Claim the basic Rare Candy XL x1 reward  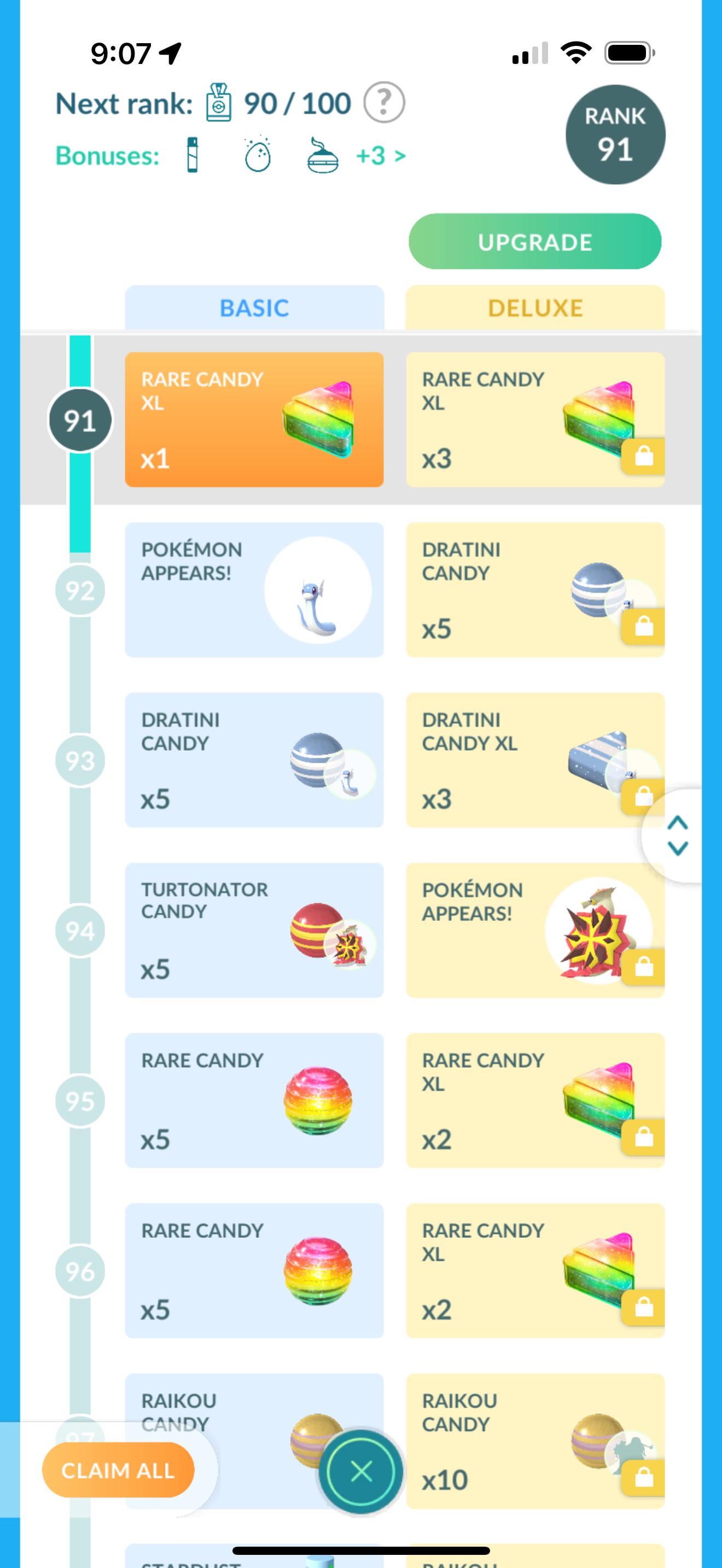[254, 419]
